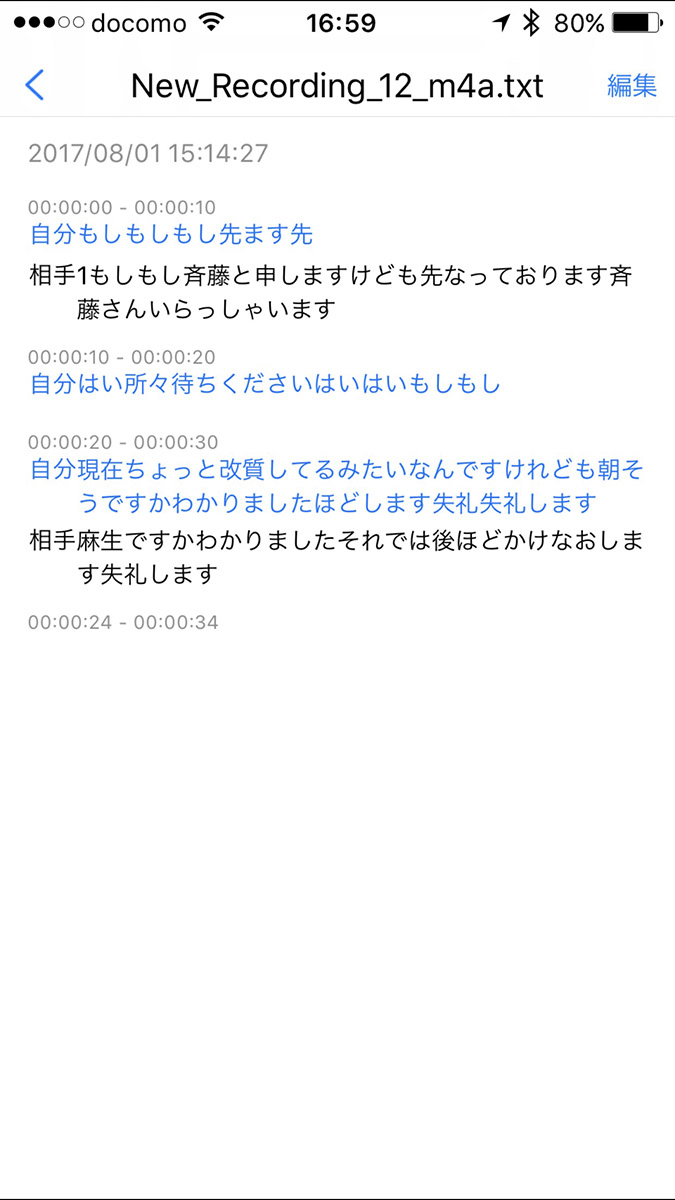This screenshot has height=1200, width=675.
Task: Tap 編集 to edit the transcript
Action: point(631,86)
